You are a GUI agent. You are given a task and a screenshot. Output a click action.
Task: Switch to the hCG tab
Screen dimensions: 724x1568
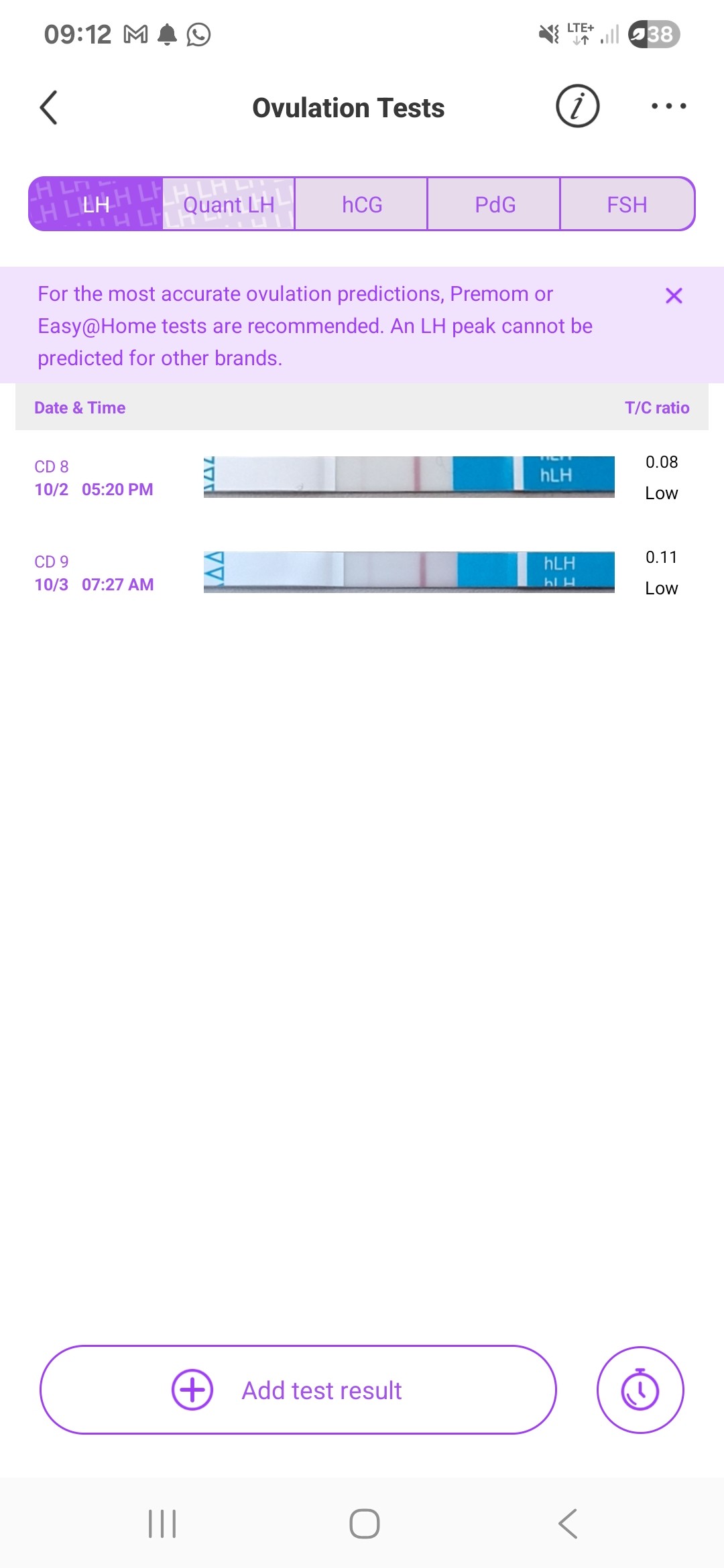(361, 204)
